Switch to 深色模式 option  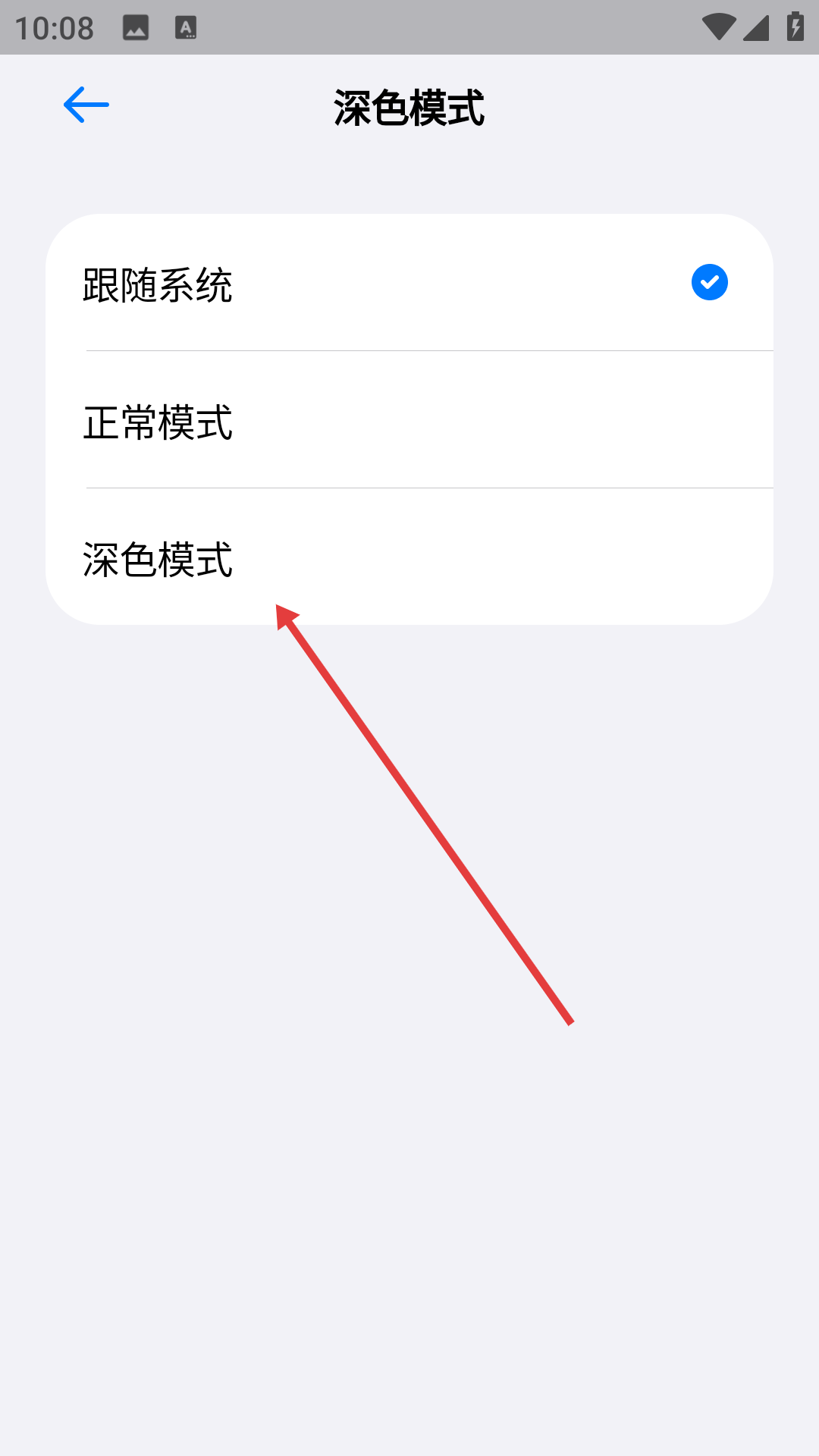coord(409,558)
